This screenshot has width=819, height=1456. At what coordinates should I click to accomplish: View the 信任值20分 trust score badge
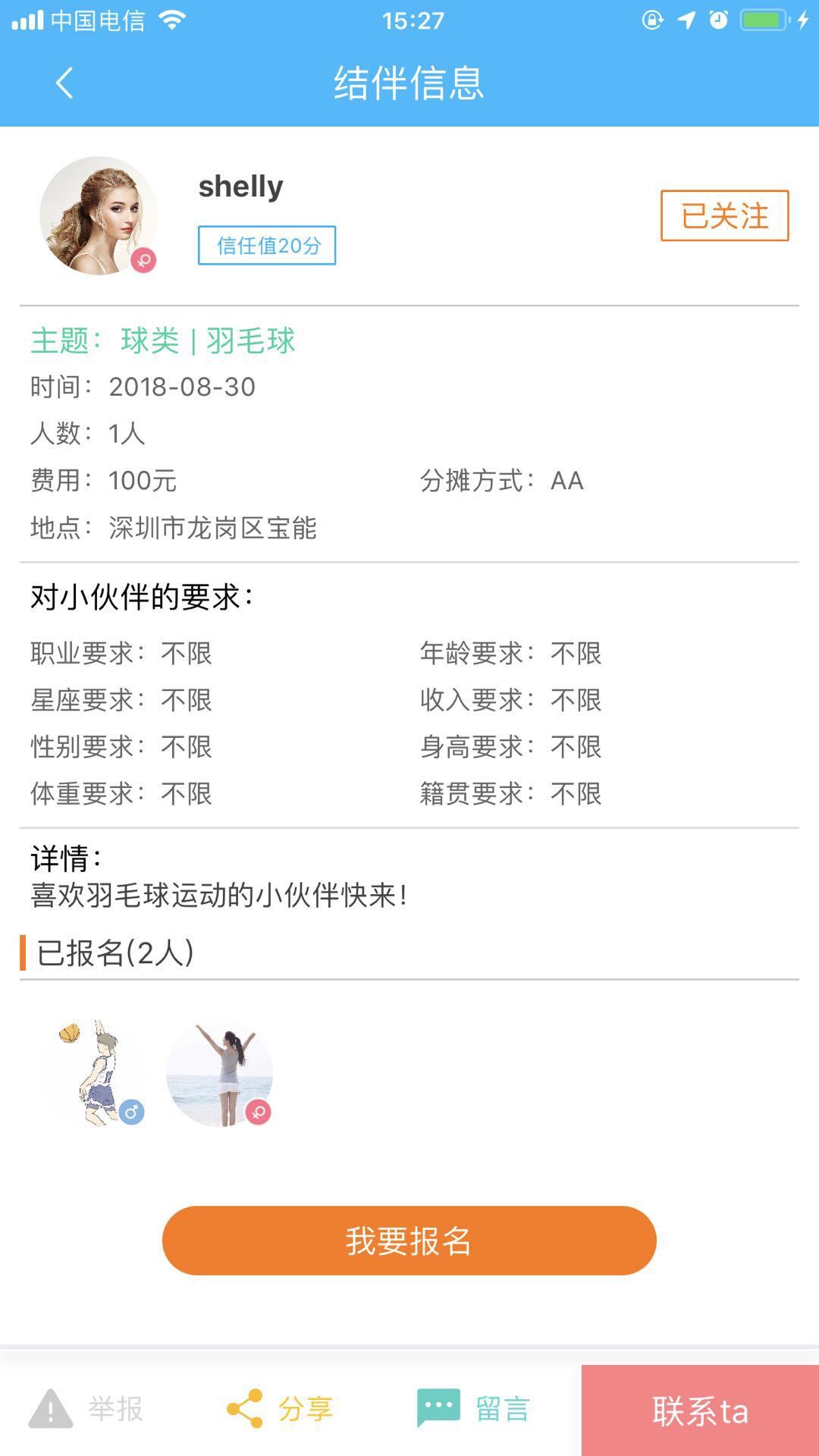267,246
